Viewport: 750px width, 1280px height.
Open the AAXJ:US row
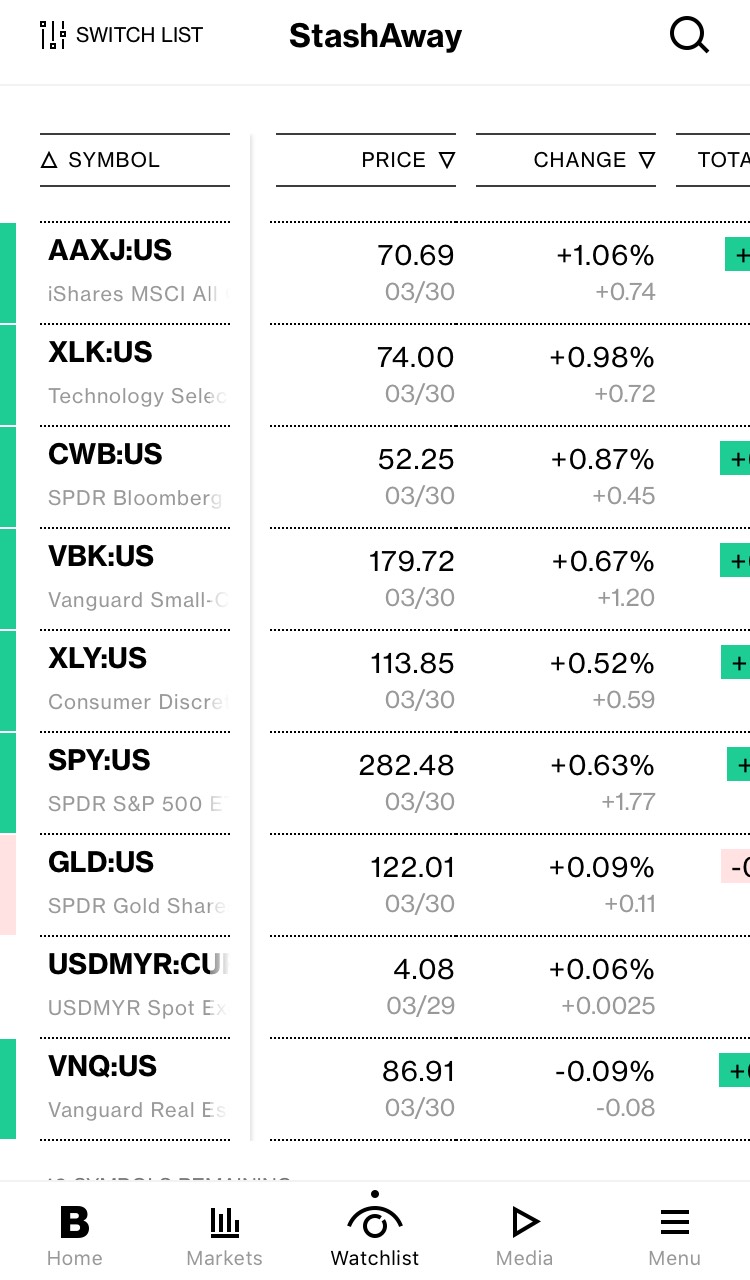tap(375, 273)
